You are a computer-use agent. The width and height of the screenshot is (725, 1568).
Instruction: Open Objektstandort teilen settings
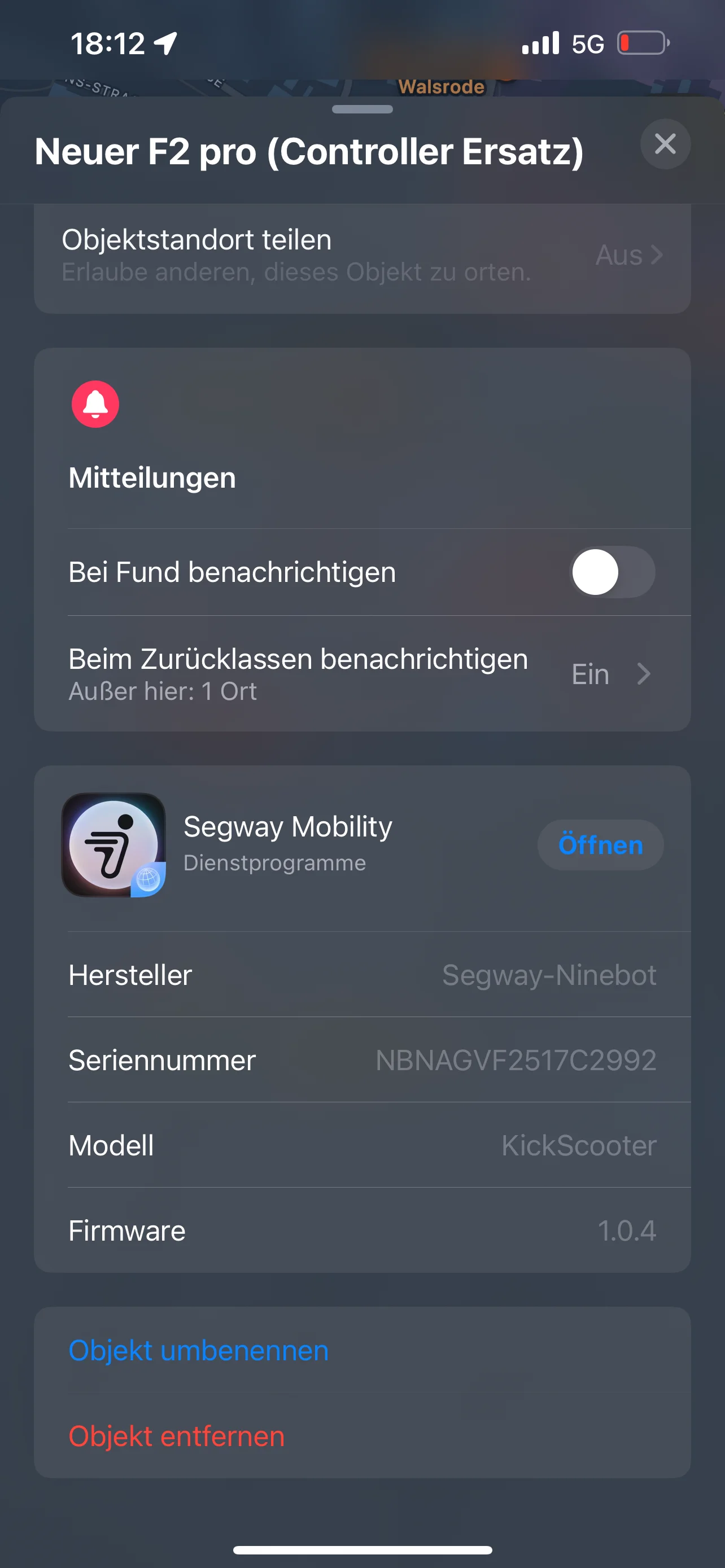pos(362,255)
